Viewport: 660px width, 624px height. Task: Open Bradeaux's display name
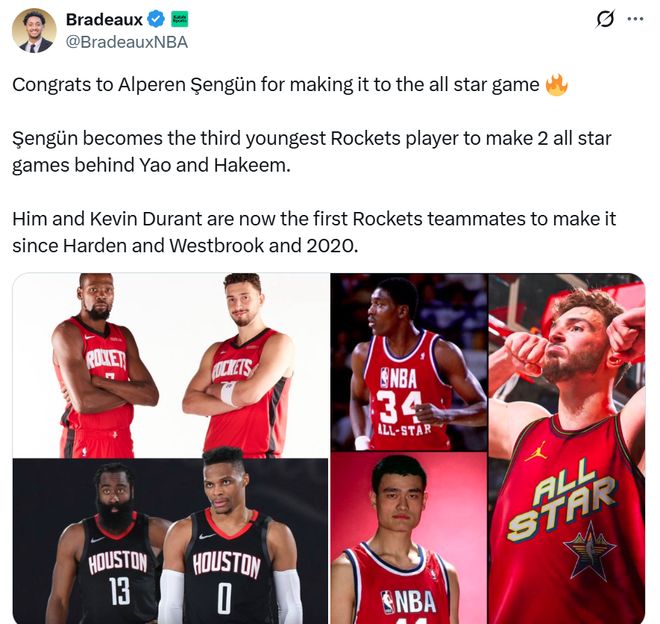[104, 19]
